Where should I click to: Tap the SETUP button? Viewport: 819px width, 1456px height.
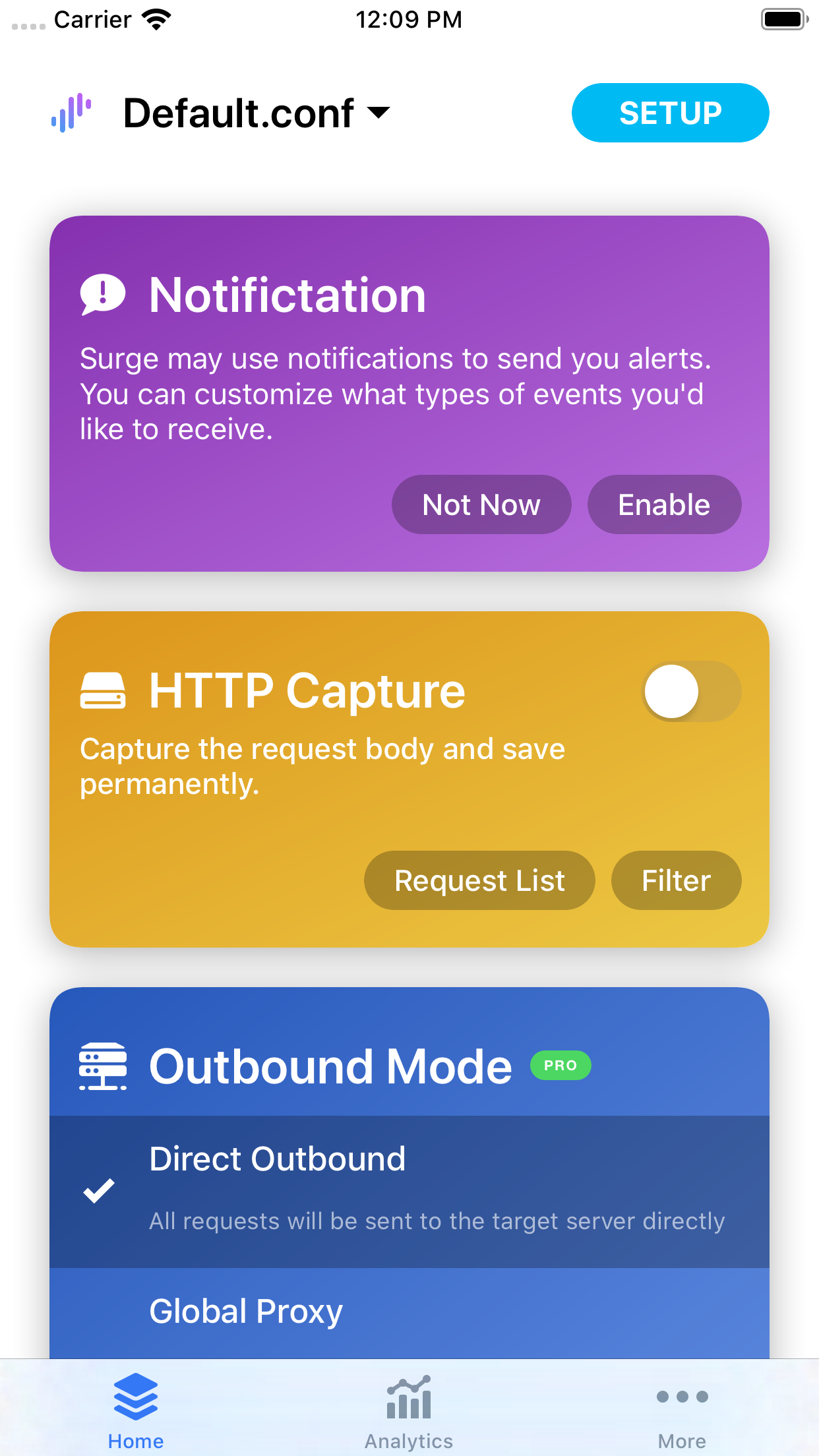[670, 113]
